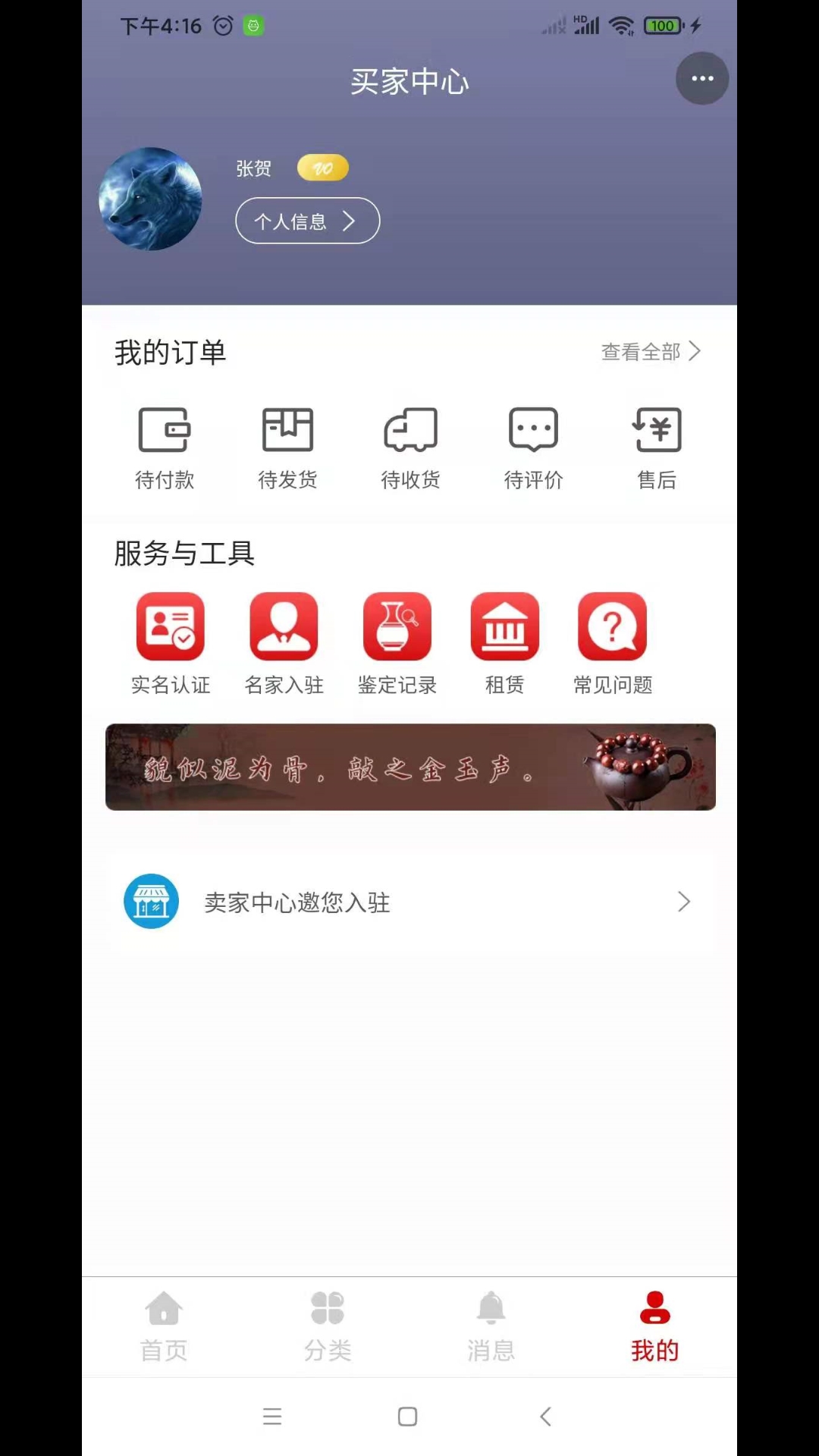The width and height of the screenshot is (819, 1456).
Task: View all orders via 查看全部
Action: [650, 352]
